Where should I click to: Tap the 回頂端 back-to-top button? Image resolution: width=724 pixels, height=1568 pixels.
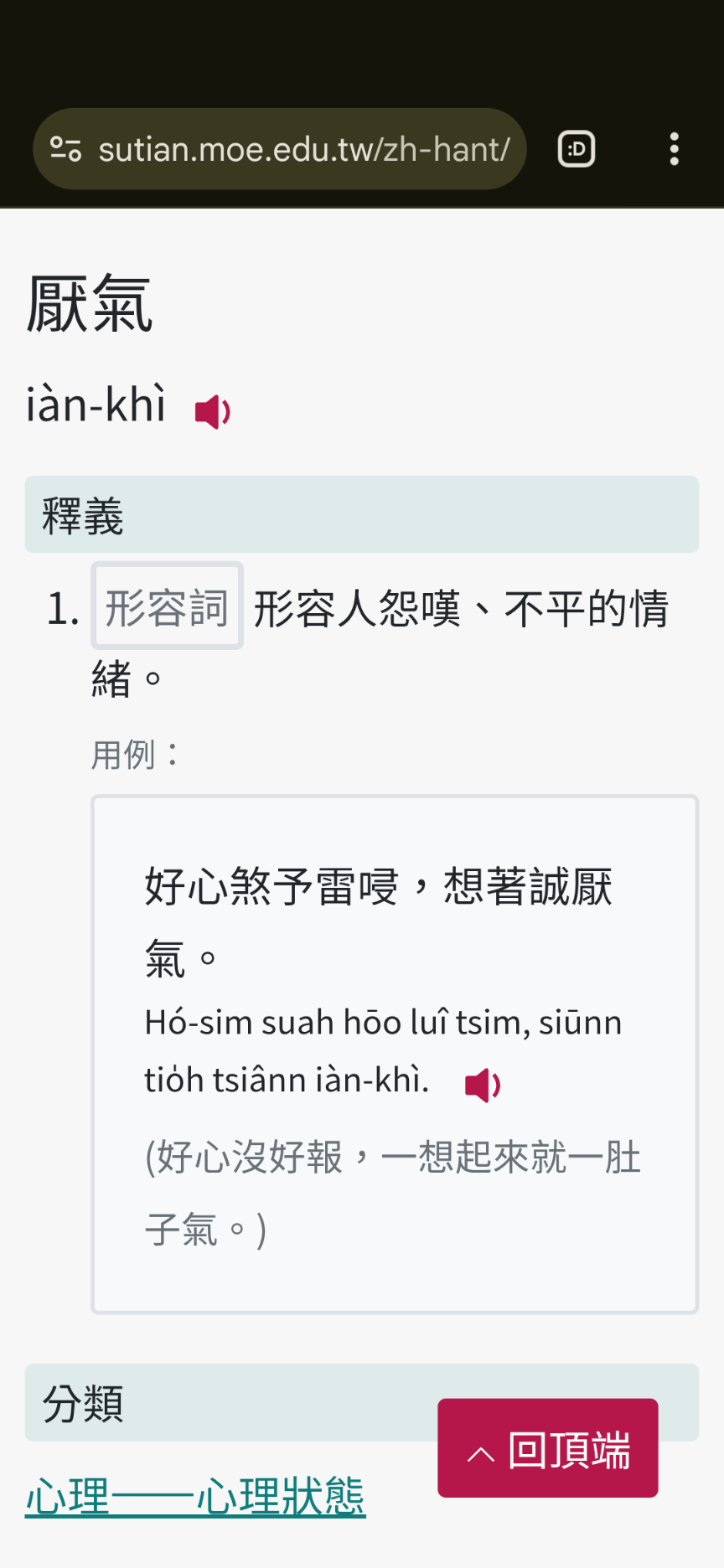coord(547,1448)
